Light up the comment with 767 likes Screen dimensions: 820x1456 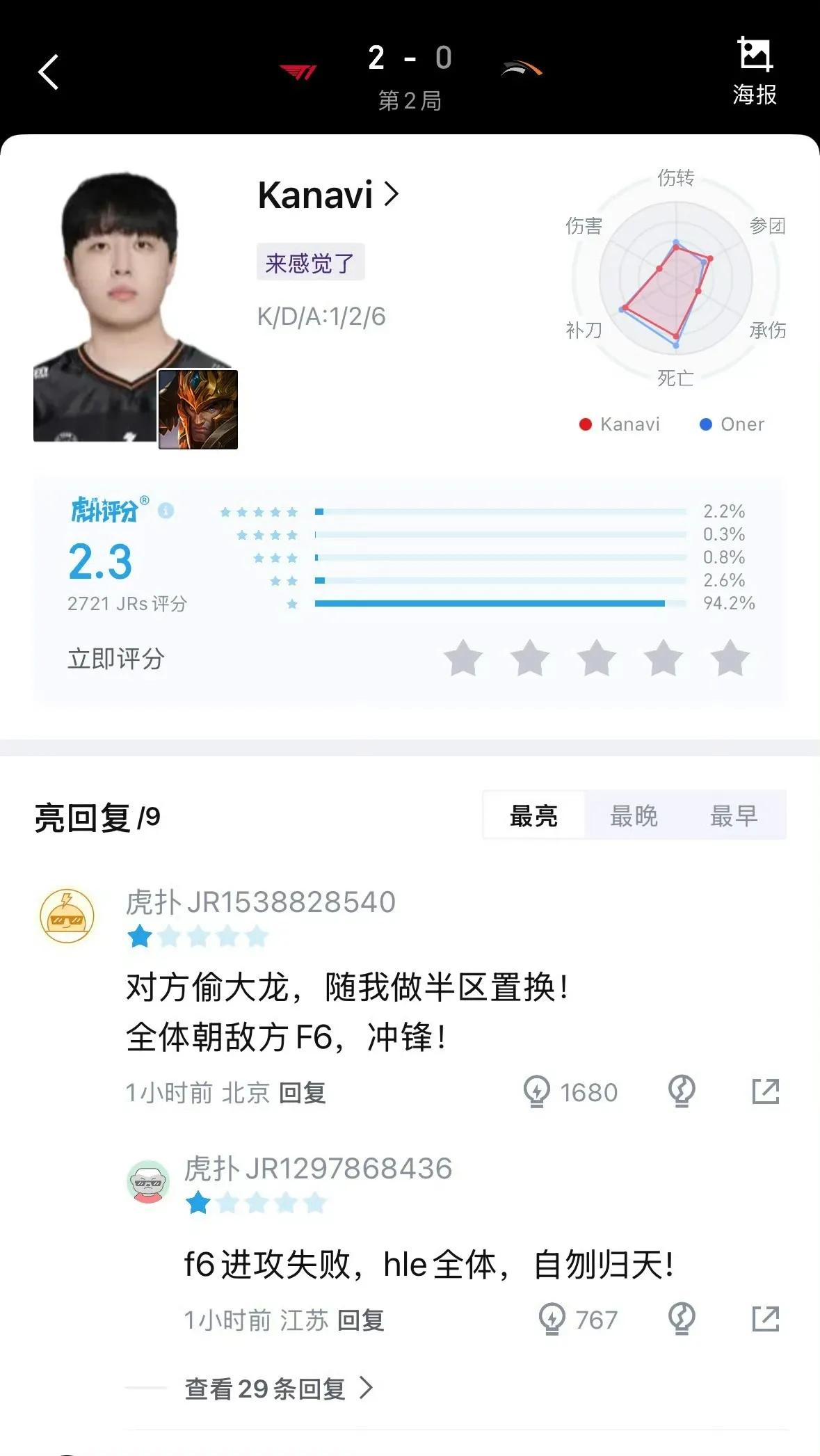552,1319
